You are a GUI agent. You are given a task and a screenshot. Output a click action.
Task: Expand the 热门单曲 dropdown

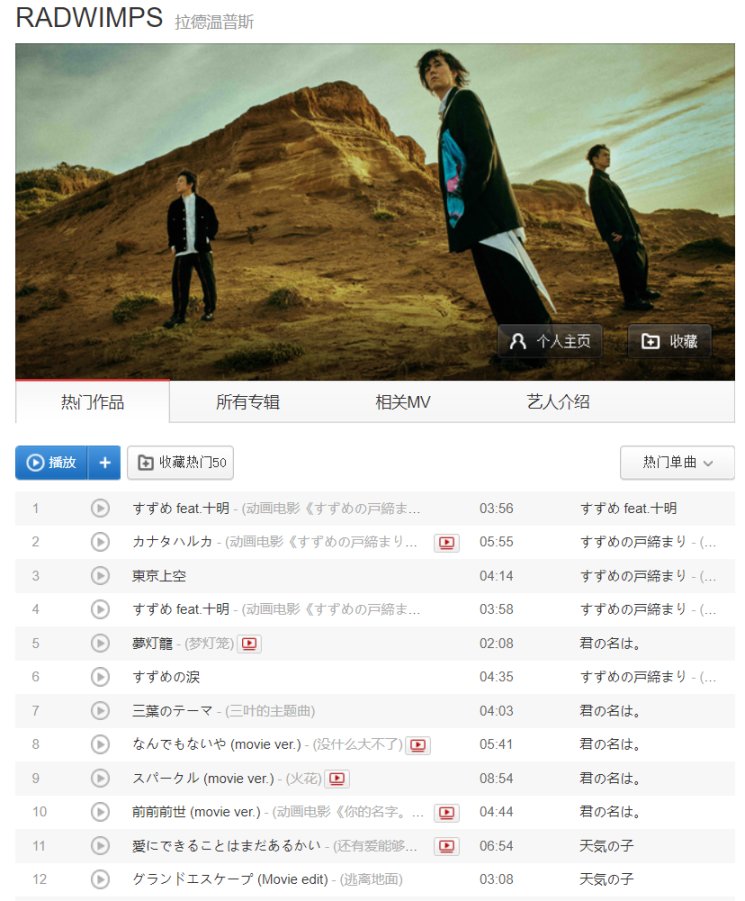click(x=677, y=462)
